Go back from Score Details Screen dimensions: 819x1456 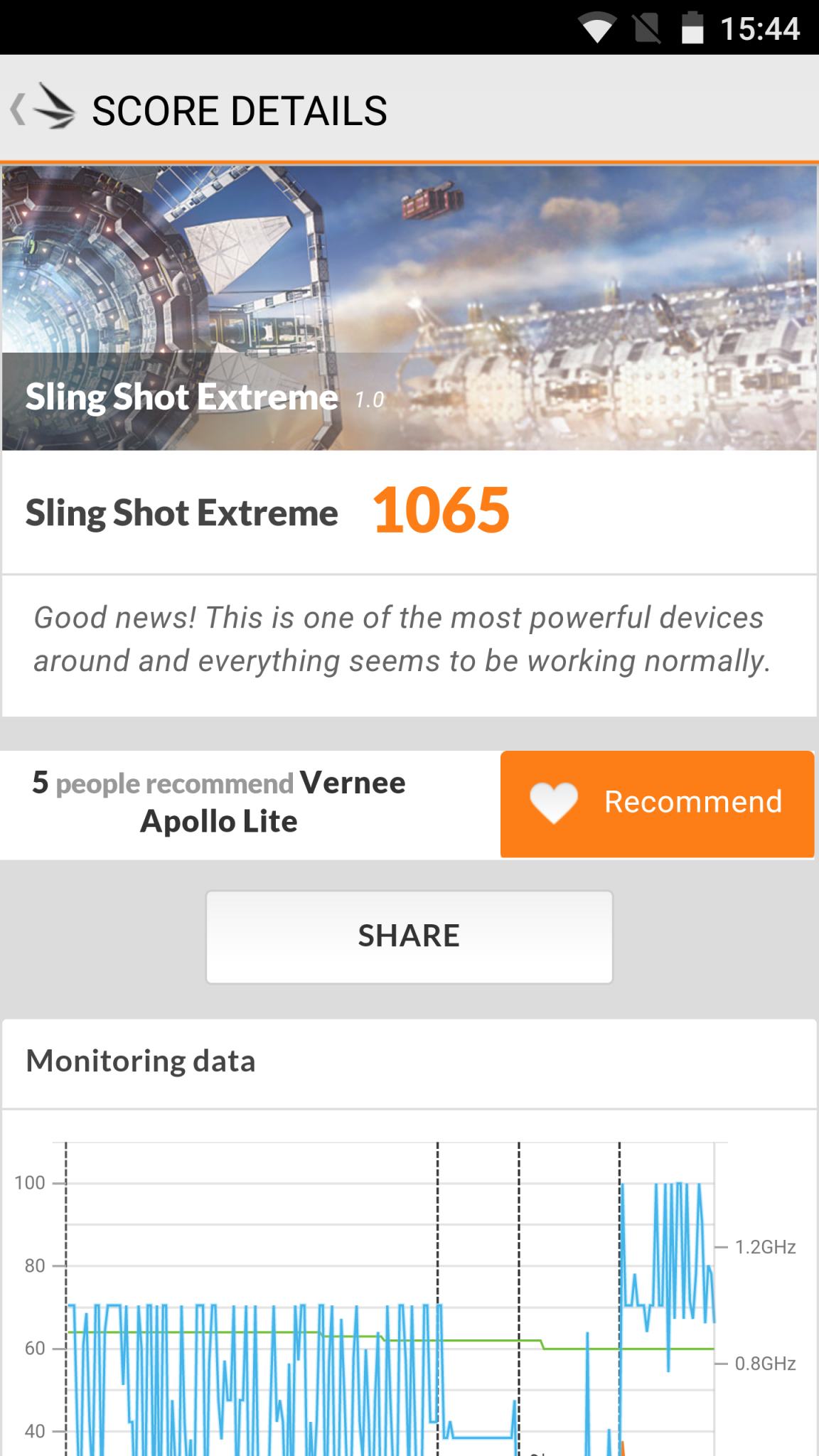pos(41,109)
